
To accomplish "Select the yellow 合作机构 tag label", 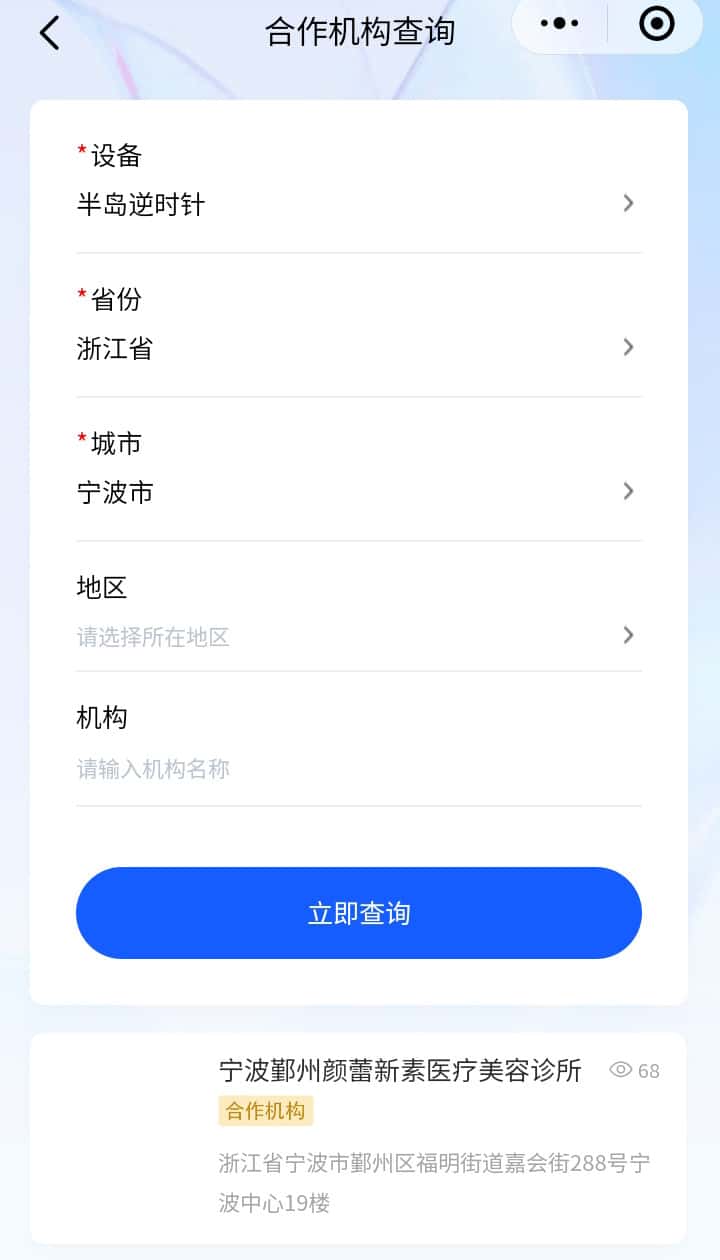I will [265, 1110].
